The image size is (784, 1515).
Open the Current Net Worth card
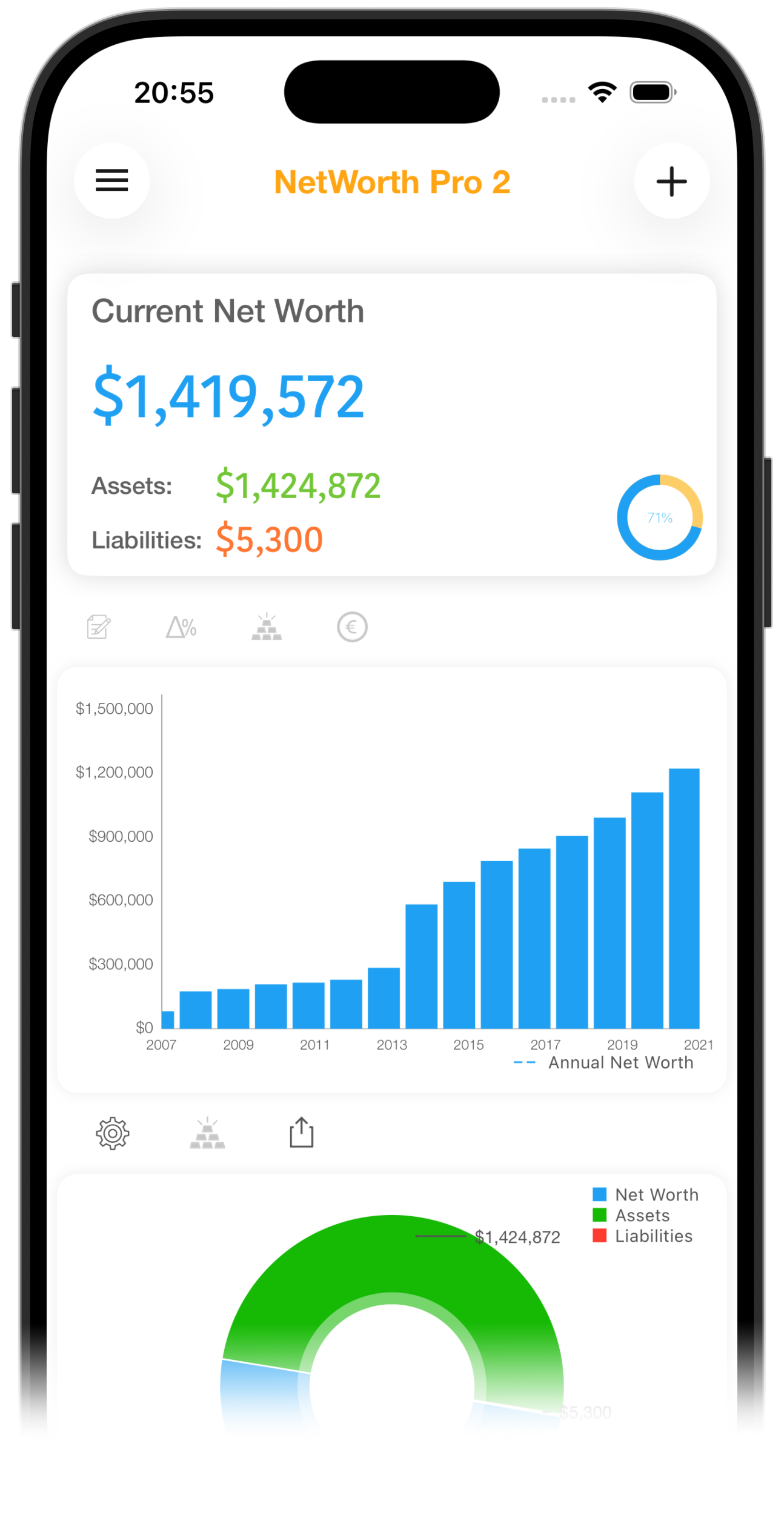[x=391, y=424]
